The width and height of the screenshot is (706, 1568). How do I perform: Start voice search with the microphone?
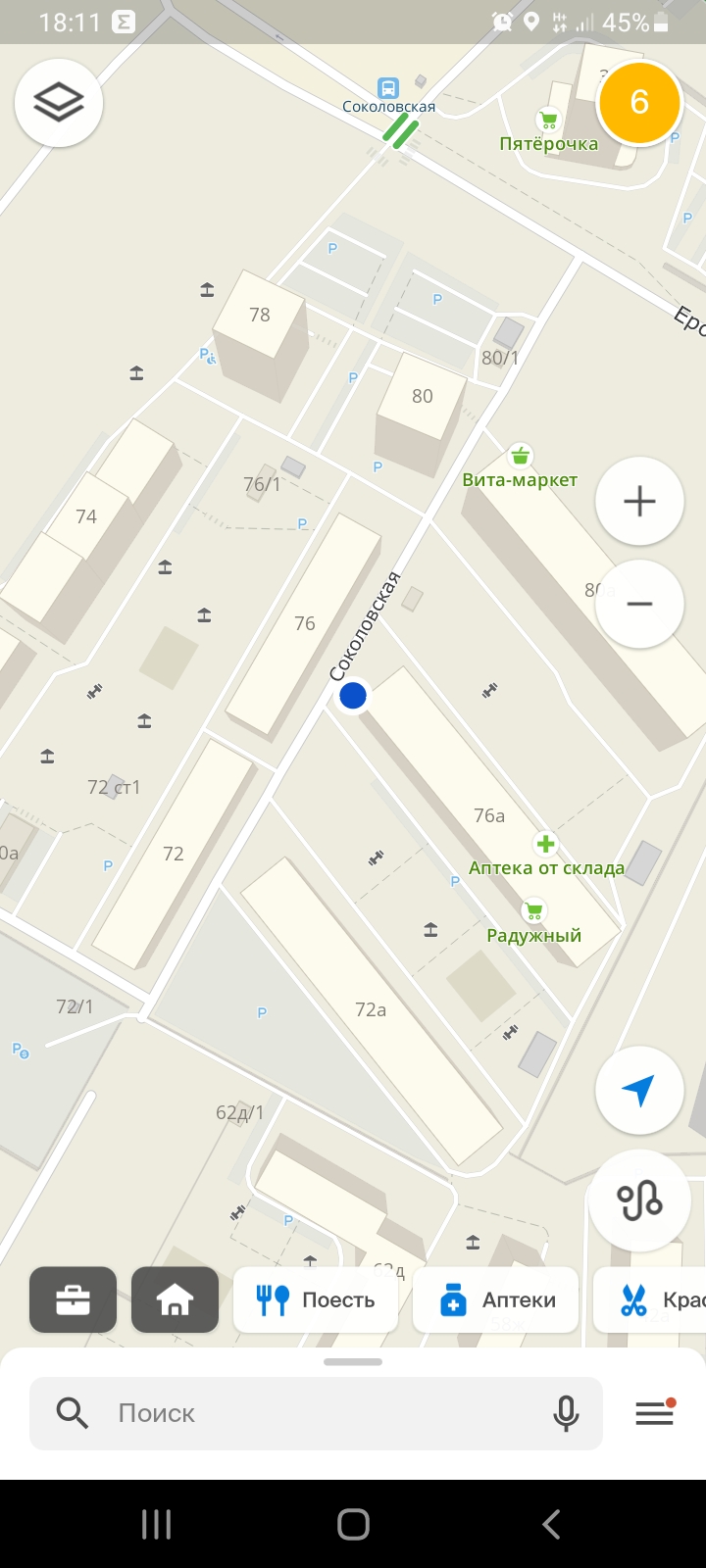[566, 1413]
